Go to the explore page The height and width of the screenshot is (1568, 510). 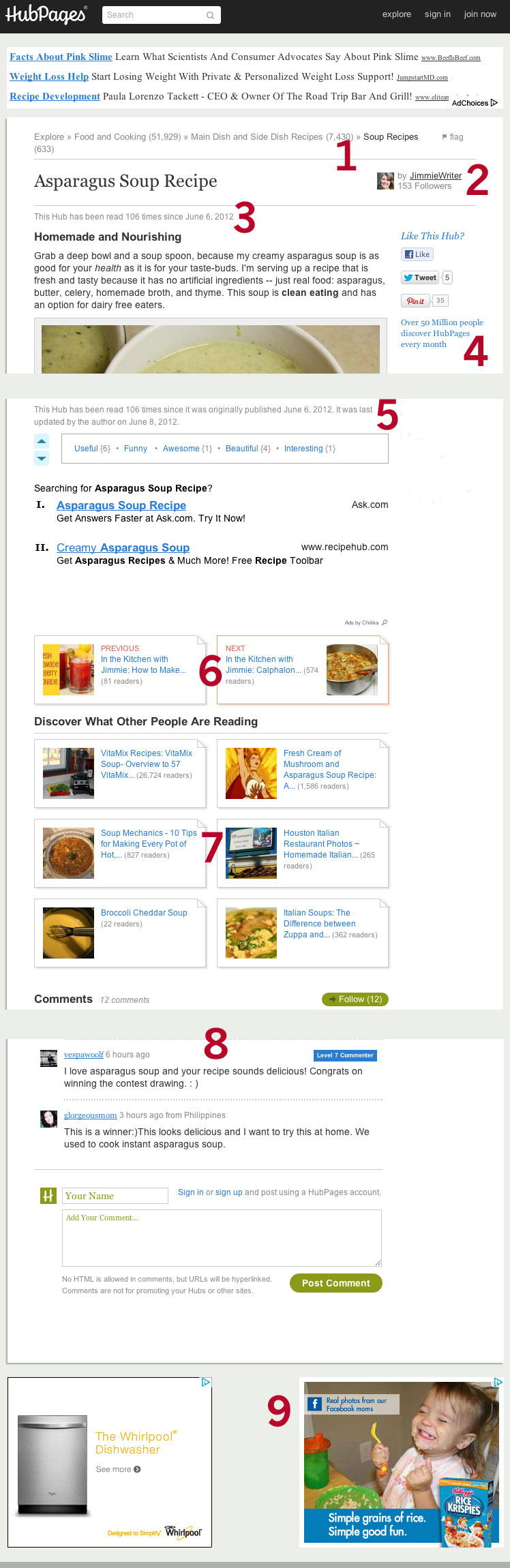click(396, 14)
